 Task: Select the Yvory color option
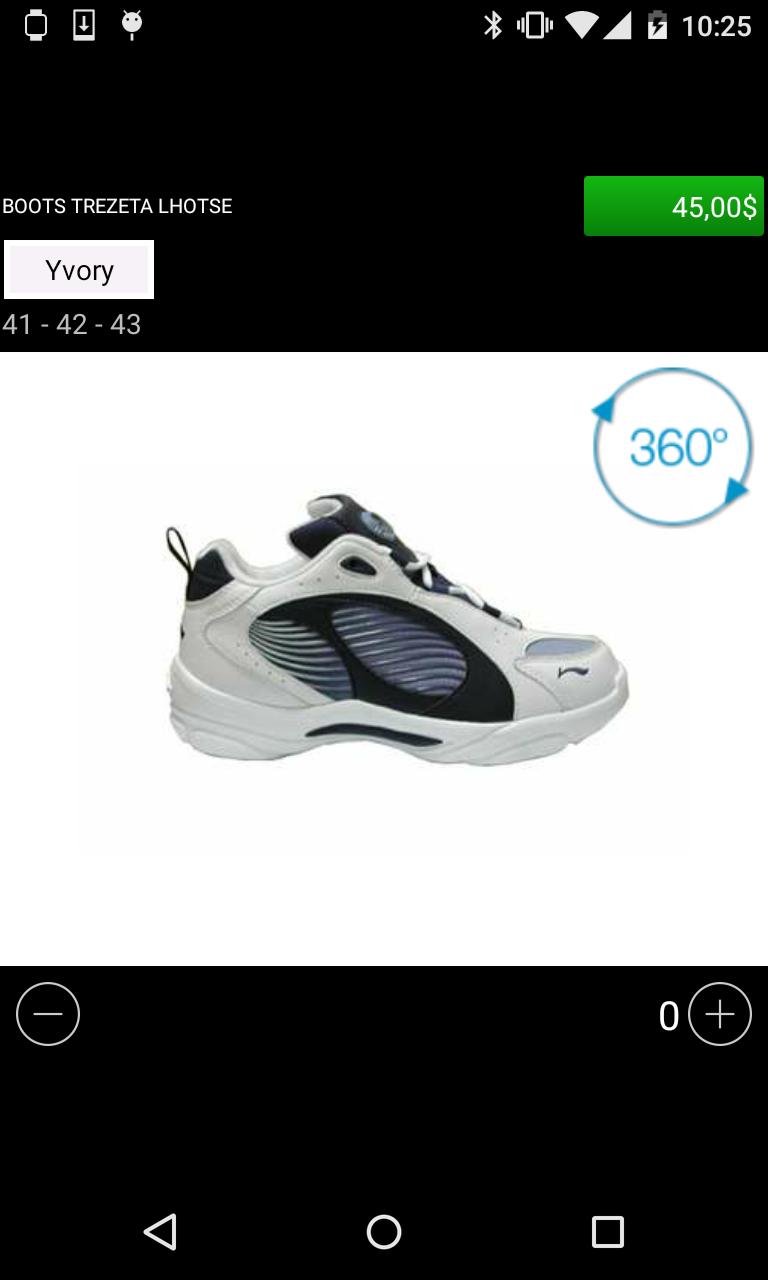coord(79,270)
